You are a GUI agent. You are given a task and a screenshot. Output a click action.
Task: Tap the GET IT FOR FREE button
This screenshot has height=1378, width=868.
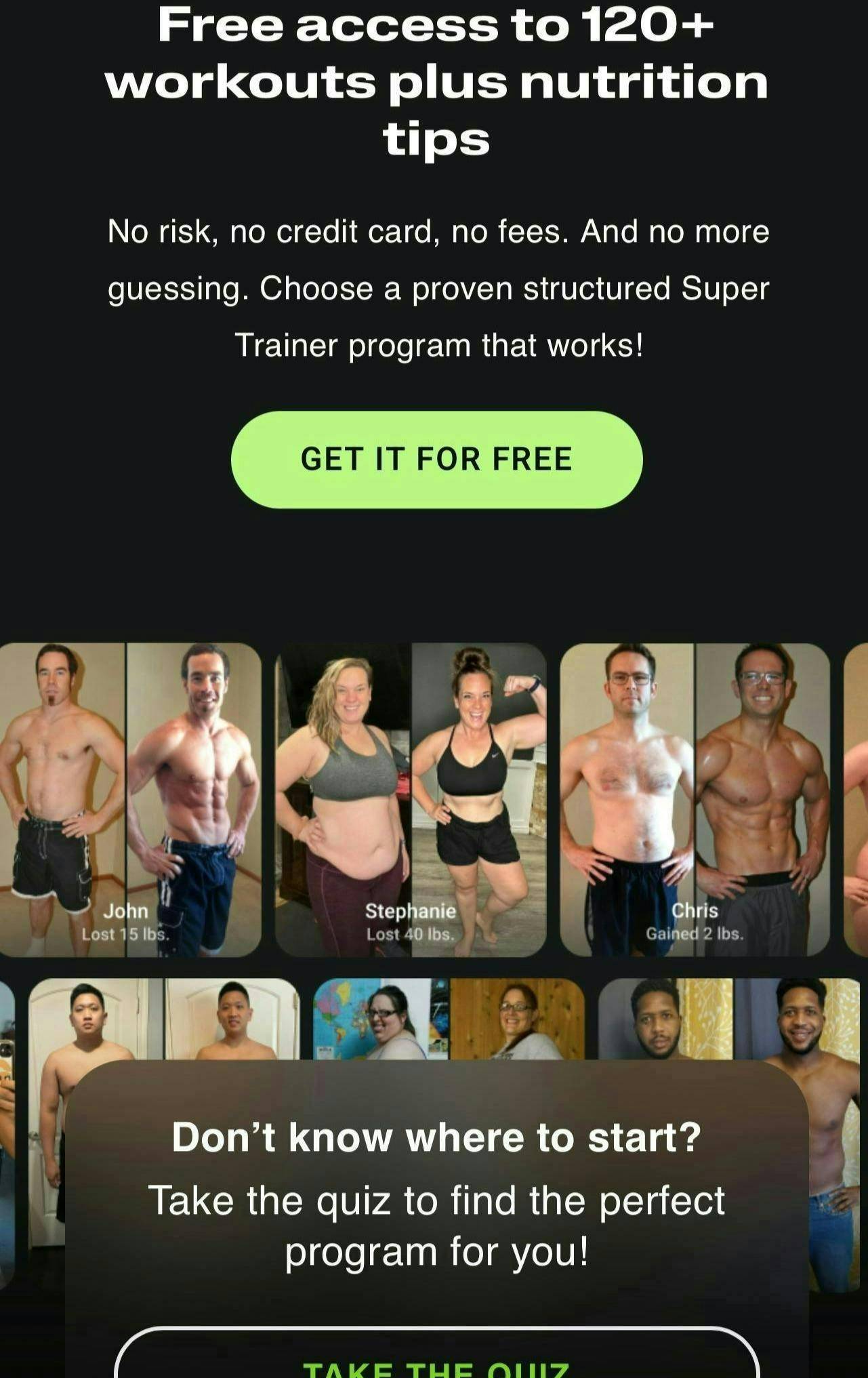(436, 460)
